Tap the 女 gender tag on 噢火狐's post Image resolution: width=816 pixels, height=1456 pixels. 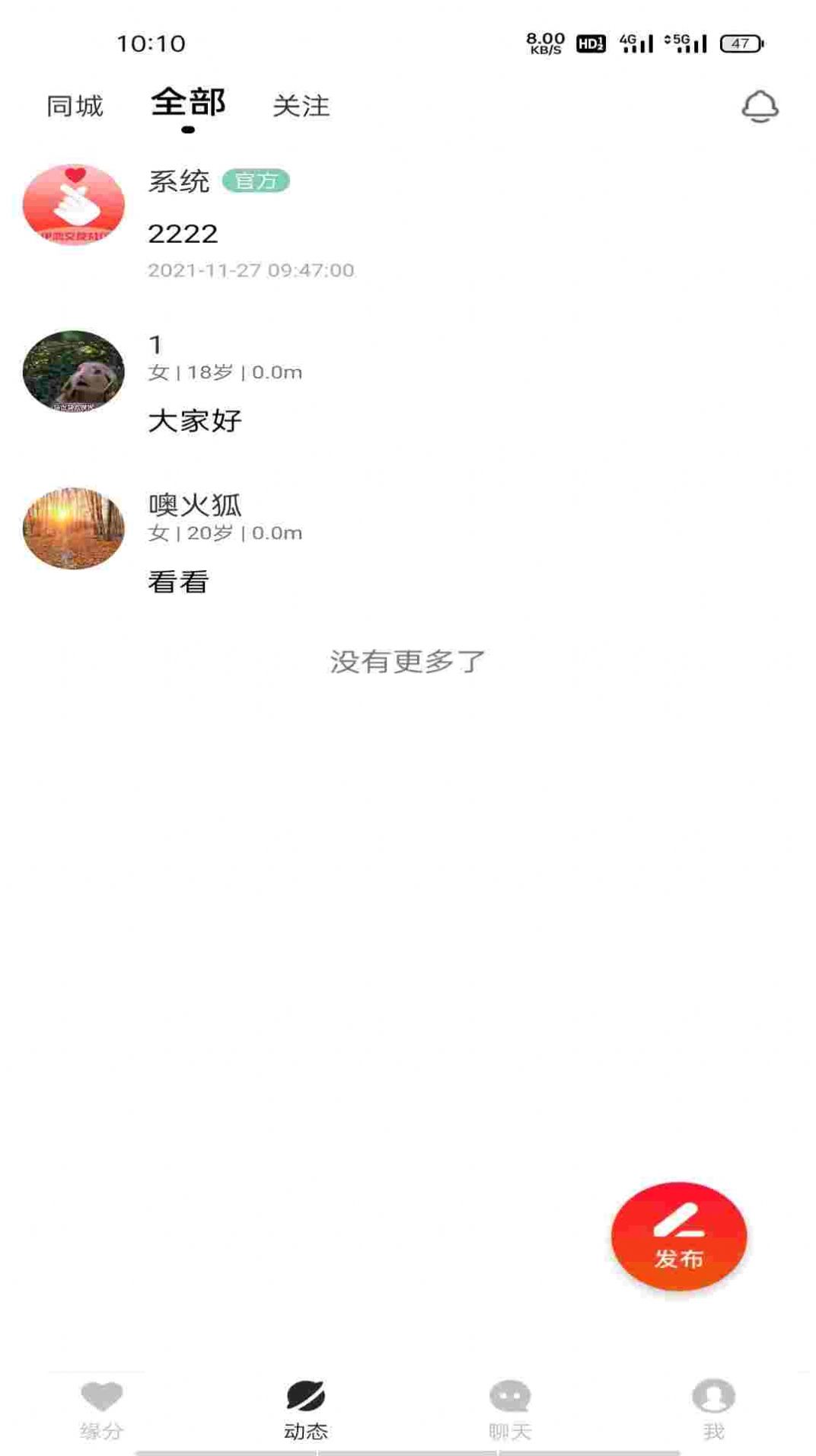coord(157,533)
